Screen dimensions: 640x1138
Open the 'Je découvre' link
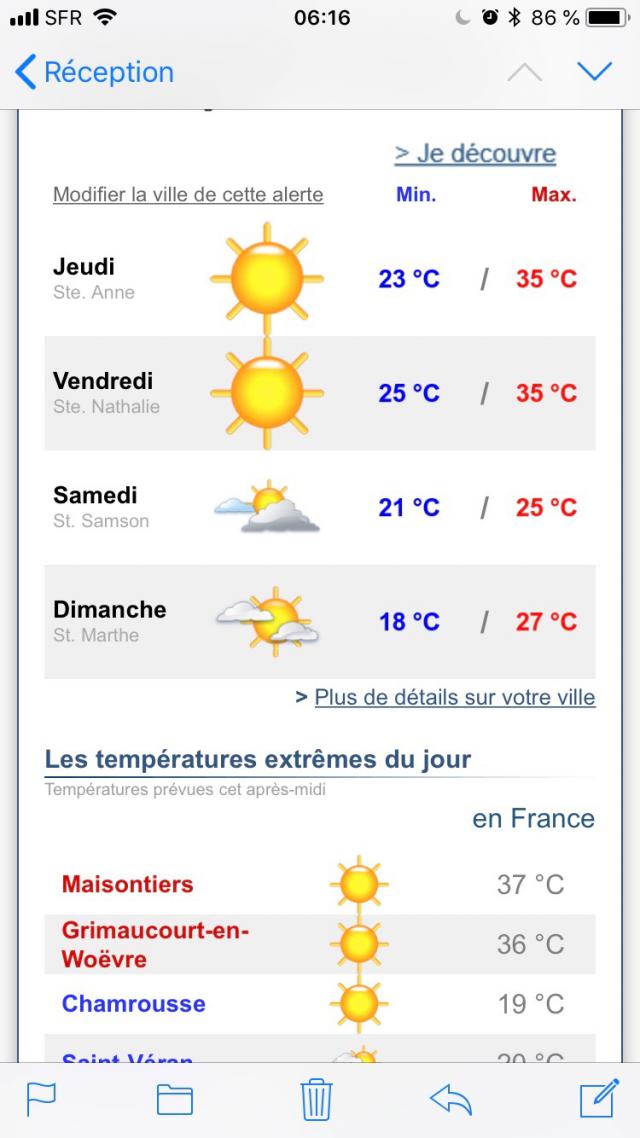pos(475,154)
